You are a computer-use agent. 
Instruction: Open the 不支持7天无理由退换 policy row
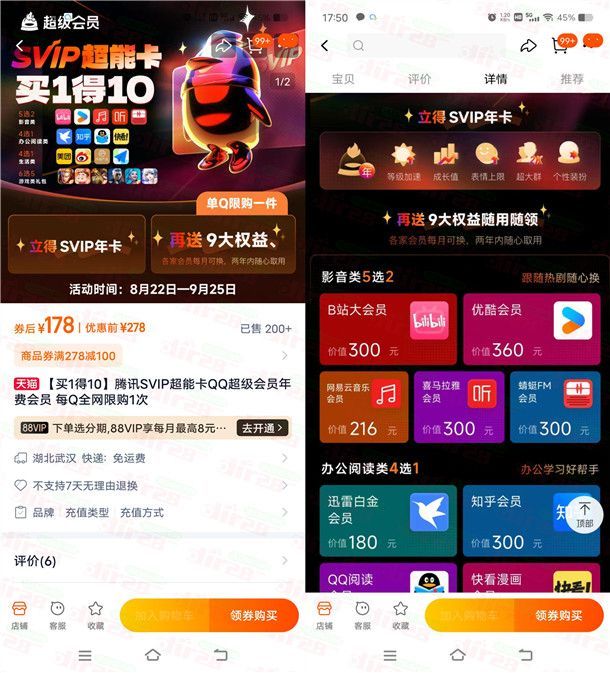click(x=150, y=485)
